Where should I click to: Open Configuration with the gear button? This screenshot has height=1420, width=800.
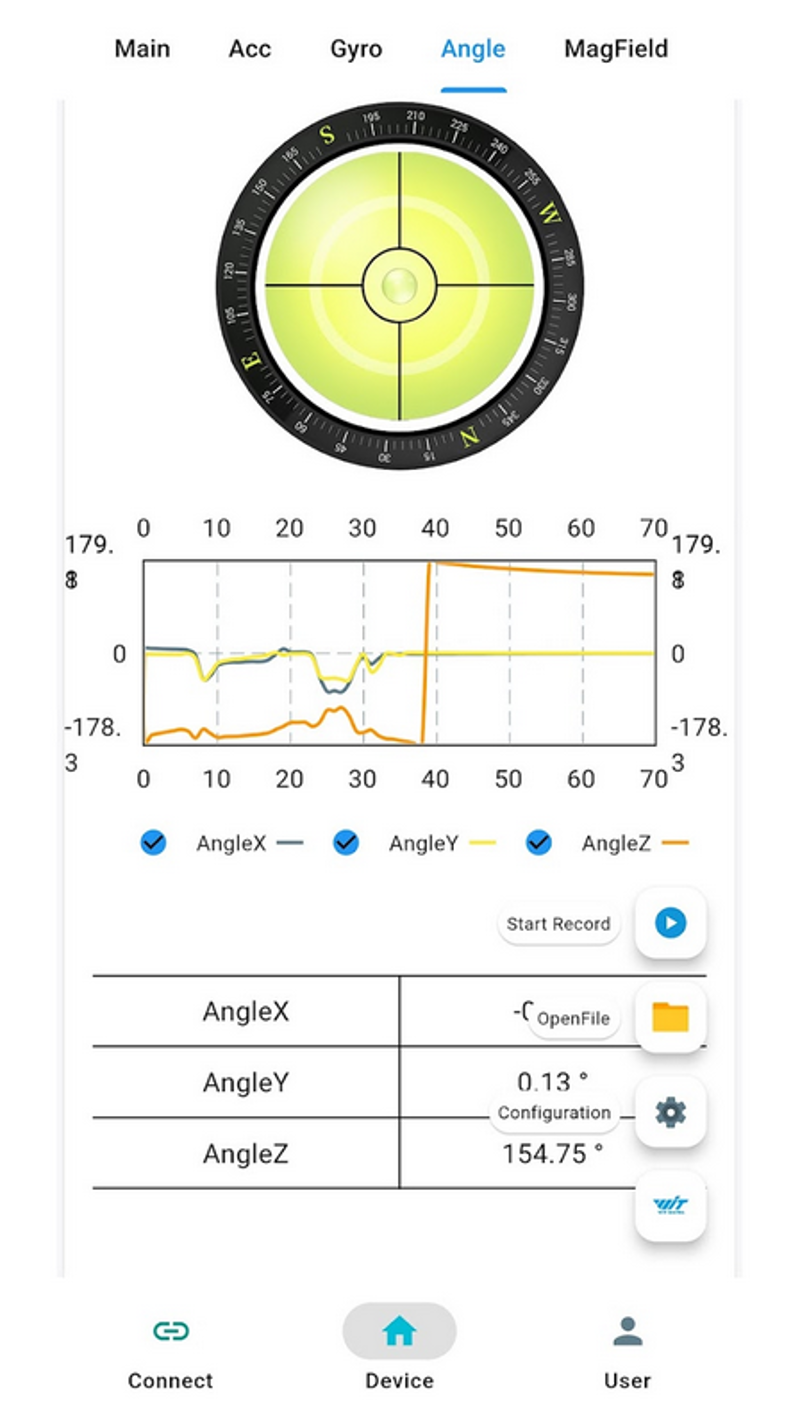coord(670,1111)
